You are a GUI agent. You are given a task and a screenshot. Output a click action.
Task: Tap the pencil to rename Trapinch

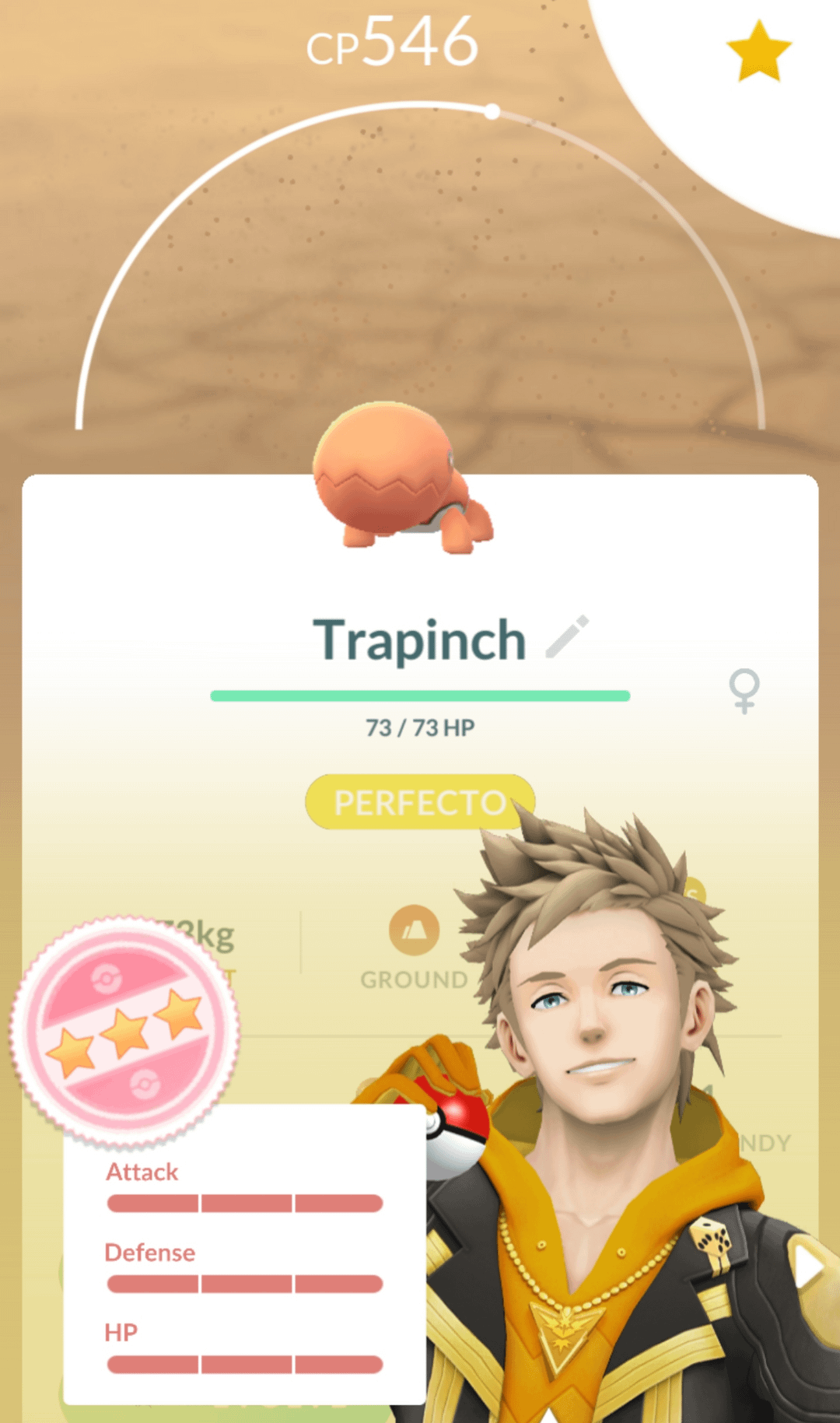(567, 637)
